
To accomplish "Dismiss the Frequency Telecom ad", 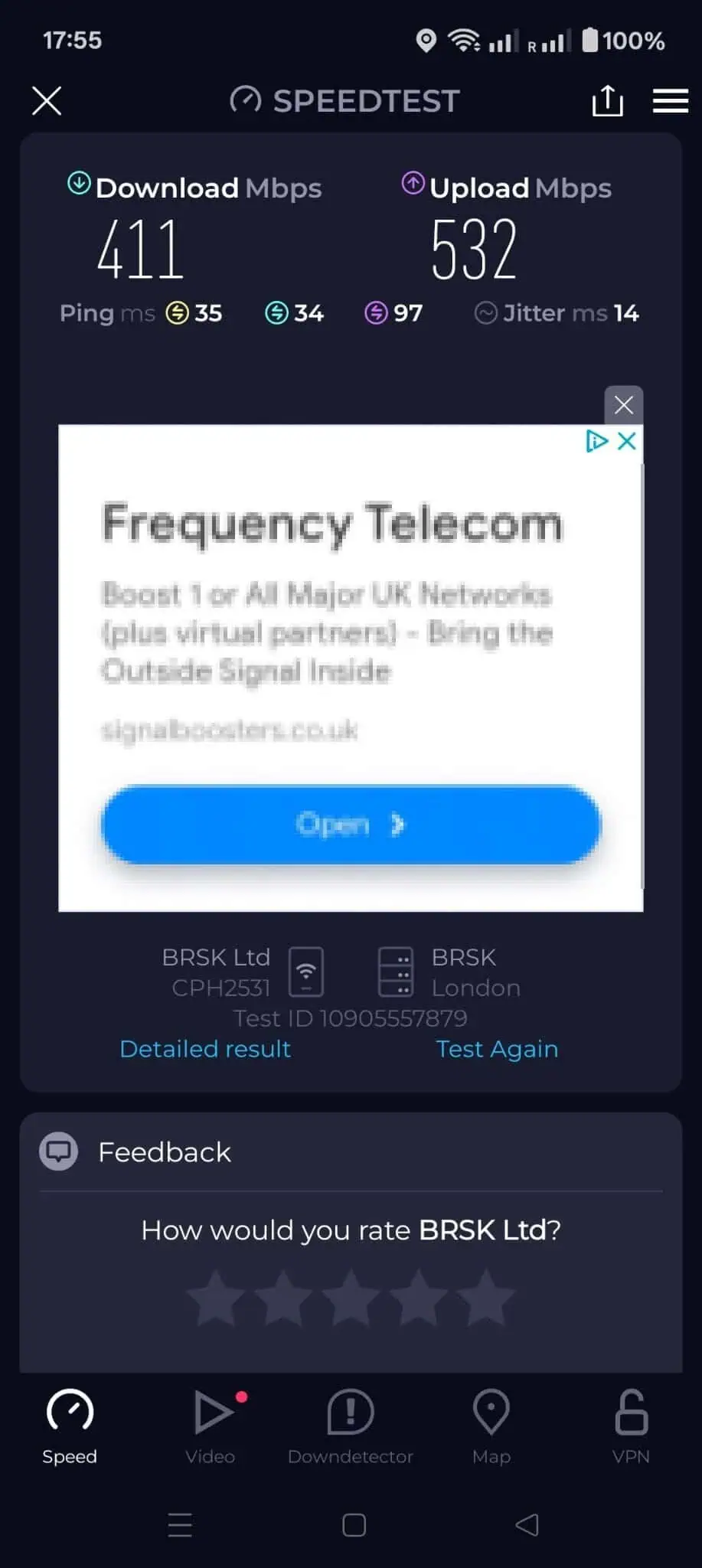I will pos(623,405).
